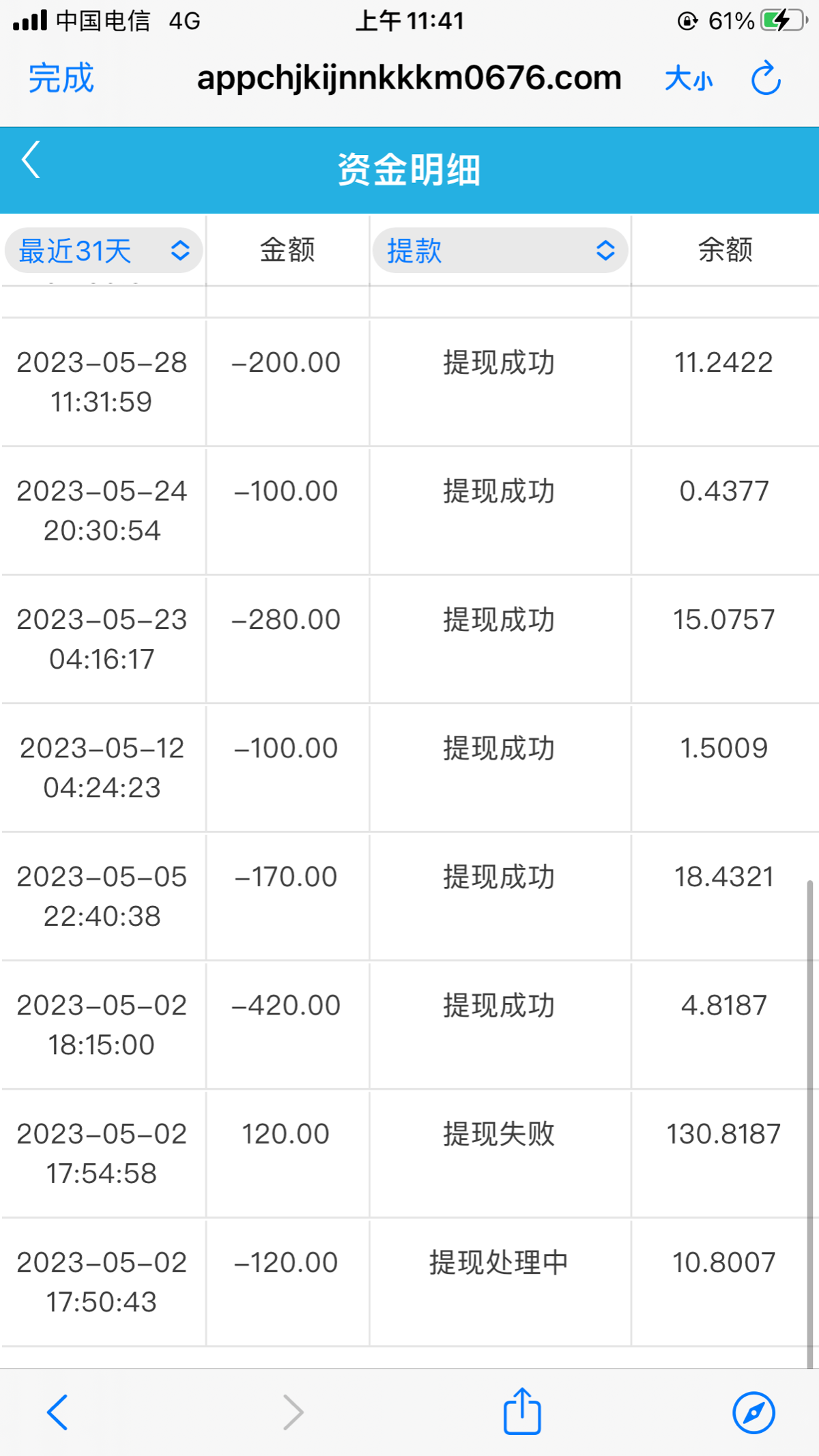Tap 大小 to adjust text size

pos(689,78)
